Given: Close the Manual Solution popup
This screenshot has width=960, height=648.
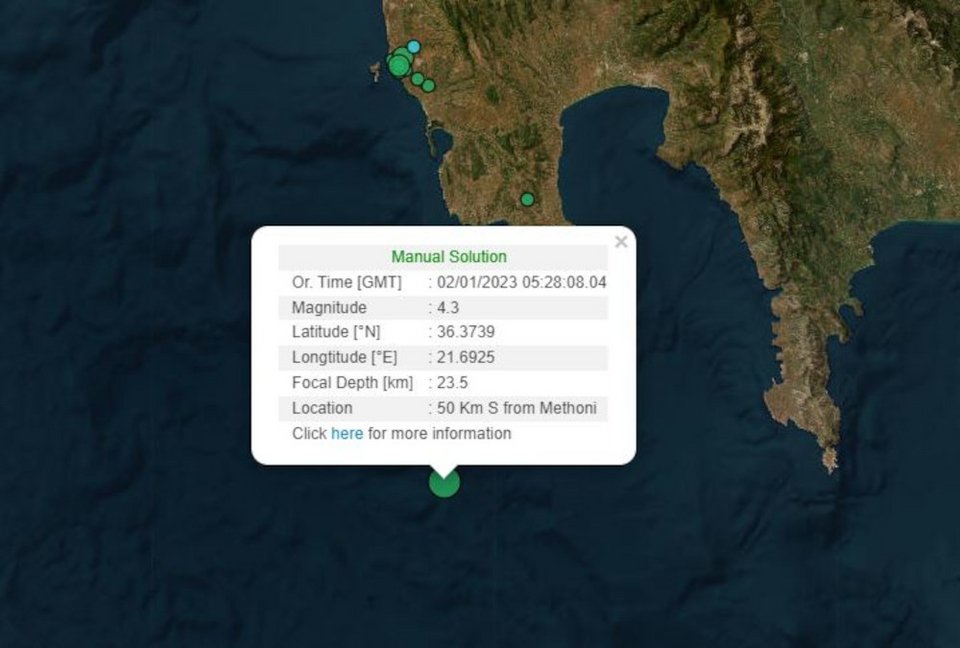Looking at the screenshot, I should (x=621, y=242).
